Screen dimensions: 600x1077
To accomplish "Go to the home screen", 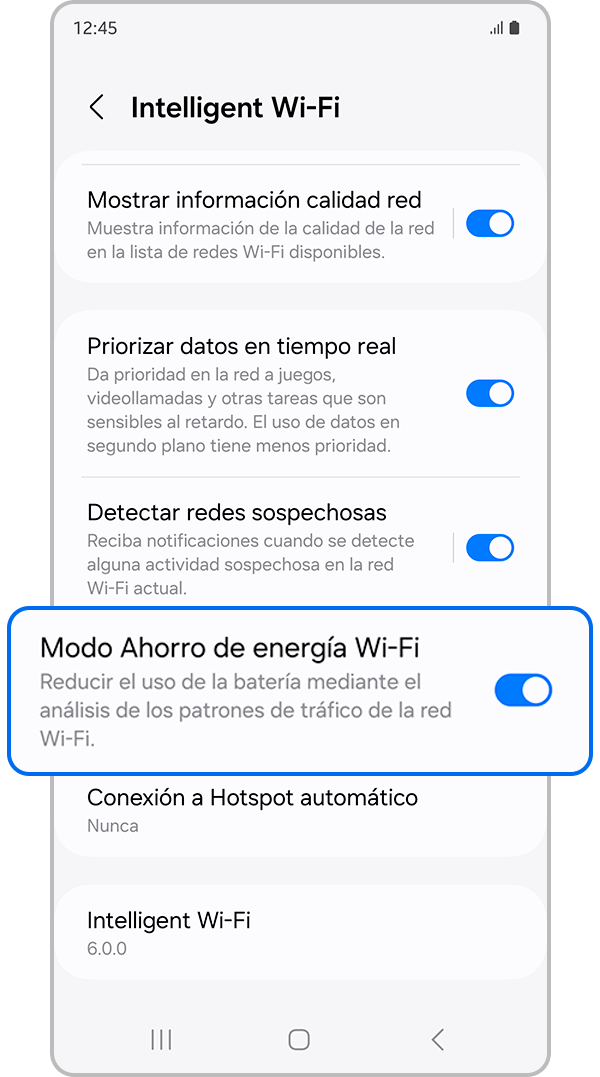I will (299, 1040).
